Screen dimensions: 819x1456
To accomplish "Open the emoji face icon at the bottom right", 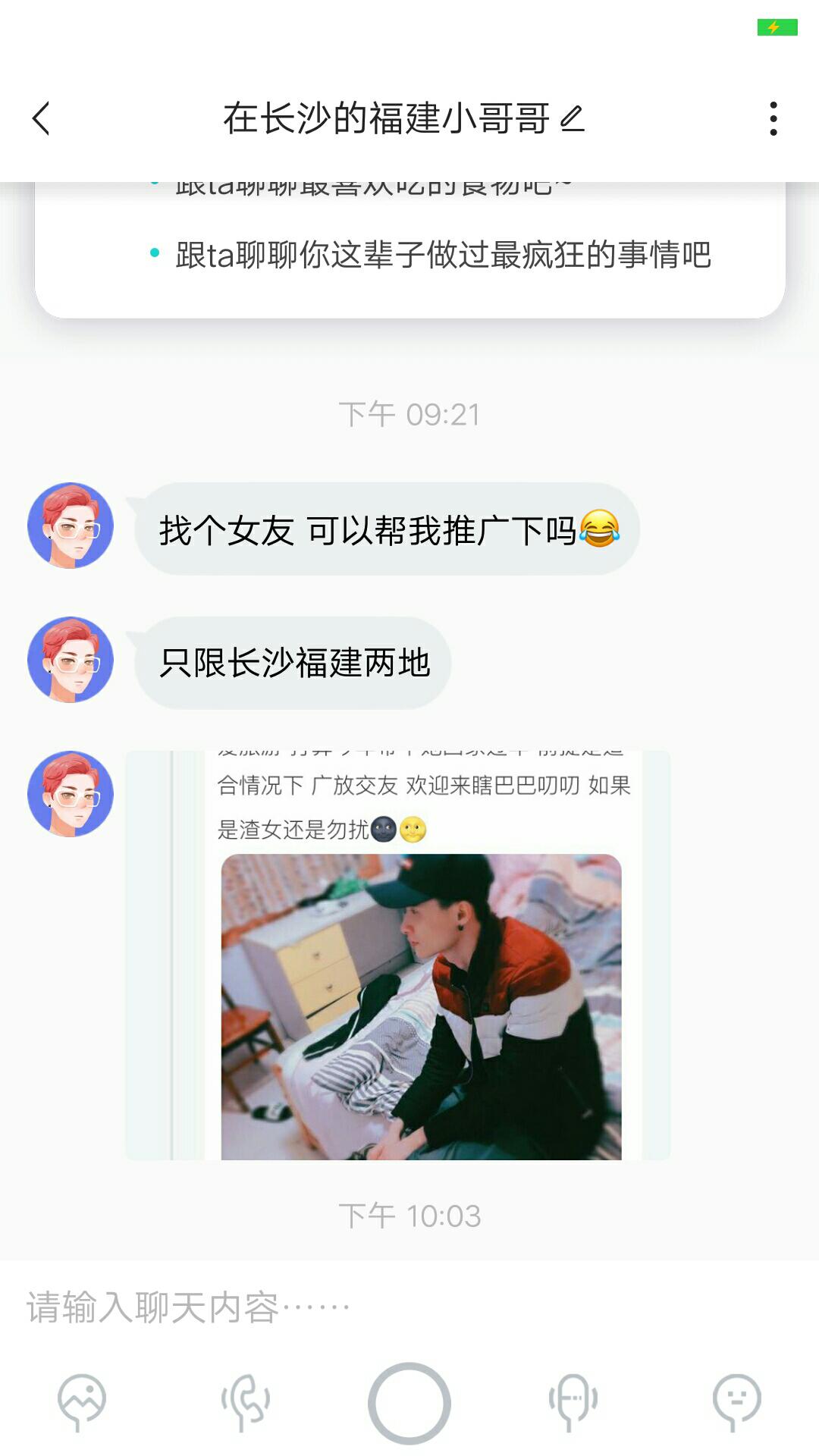I will (736, 1401).
